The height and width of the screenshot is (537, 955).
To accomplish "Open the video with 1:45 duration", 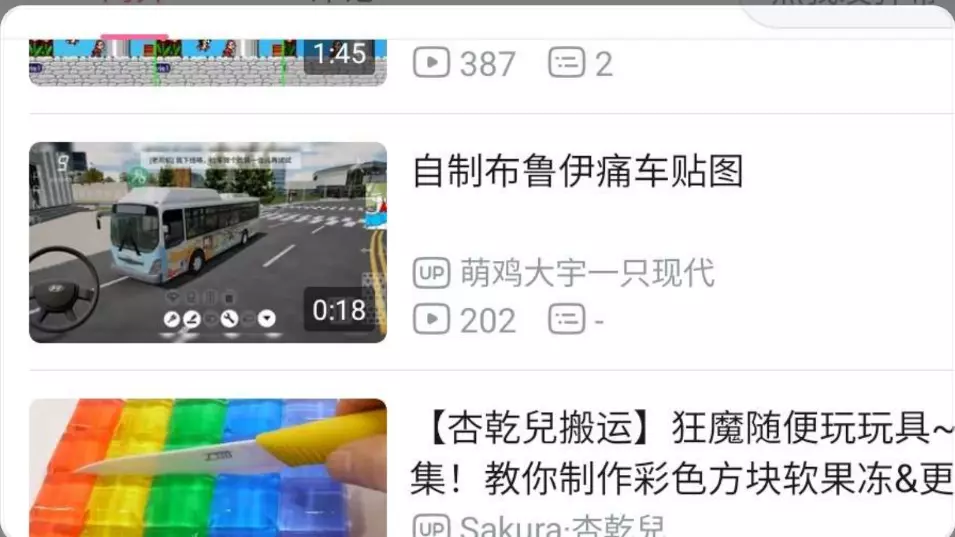I will pyautogui.click(x=208, y=63).
